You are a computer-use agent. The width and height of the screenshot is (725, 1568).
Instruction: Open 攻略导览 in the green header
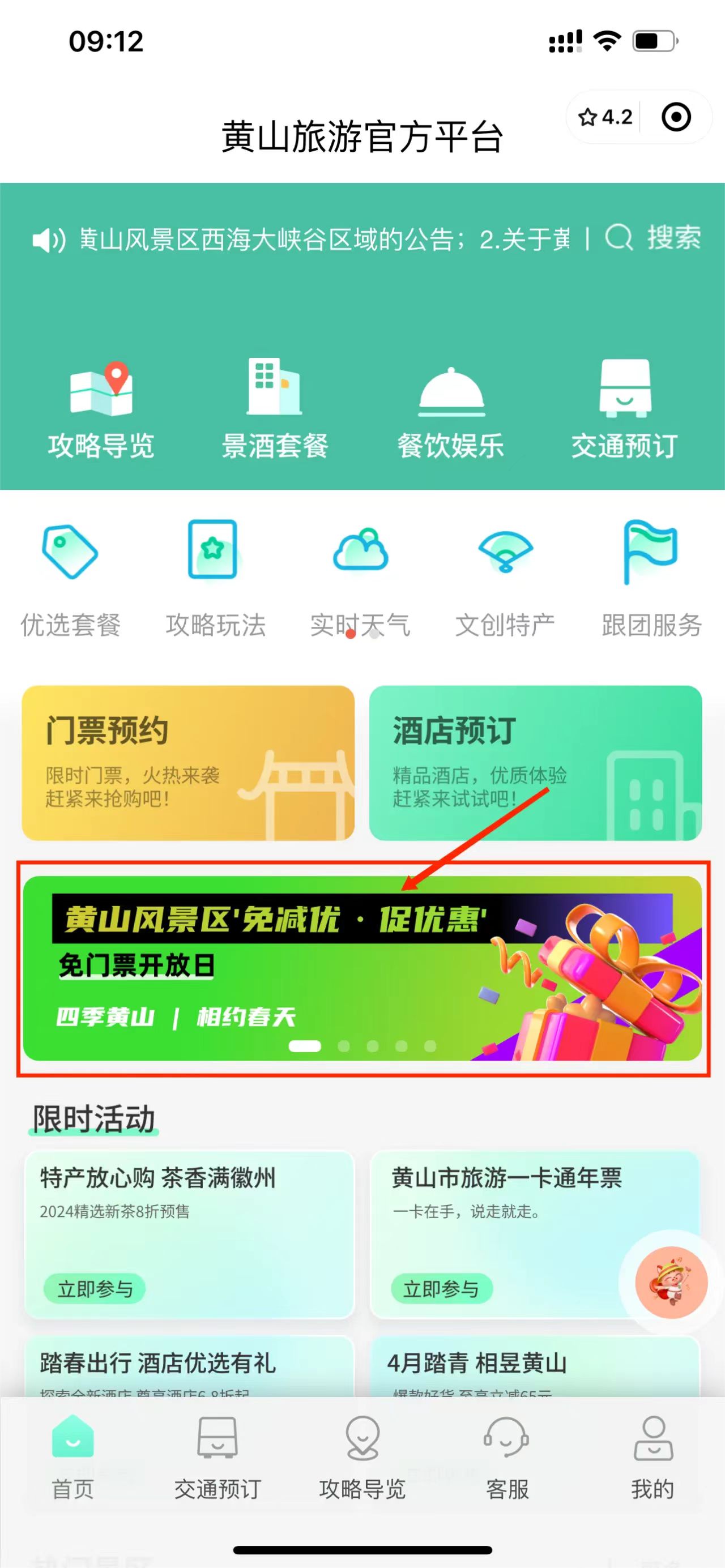click(101, 409)
